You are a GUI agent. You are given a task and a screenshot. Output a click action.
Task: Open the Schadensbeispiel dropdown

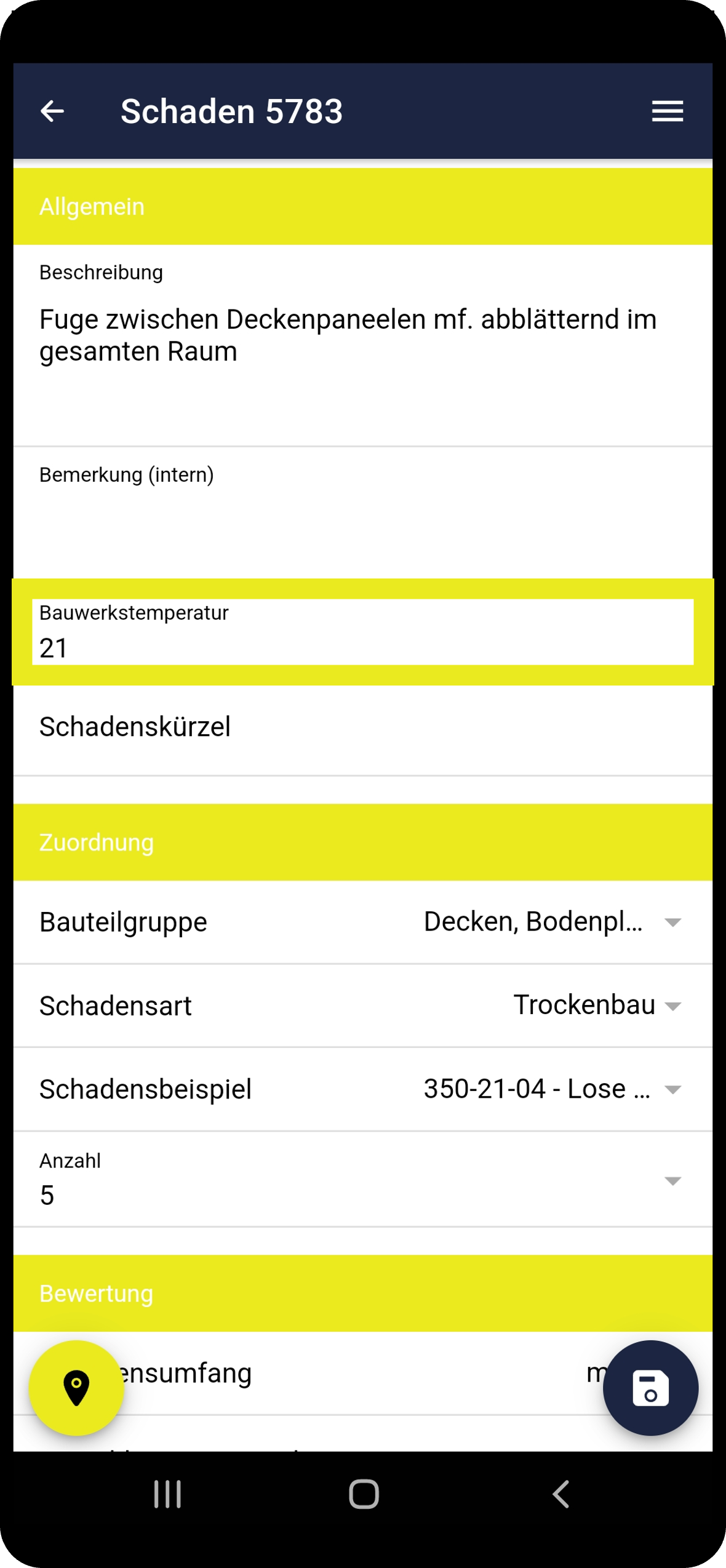(x=363, y=1089)
